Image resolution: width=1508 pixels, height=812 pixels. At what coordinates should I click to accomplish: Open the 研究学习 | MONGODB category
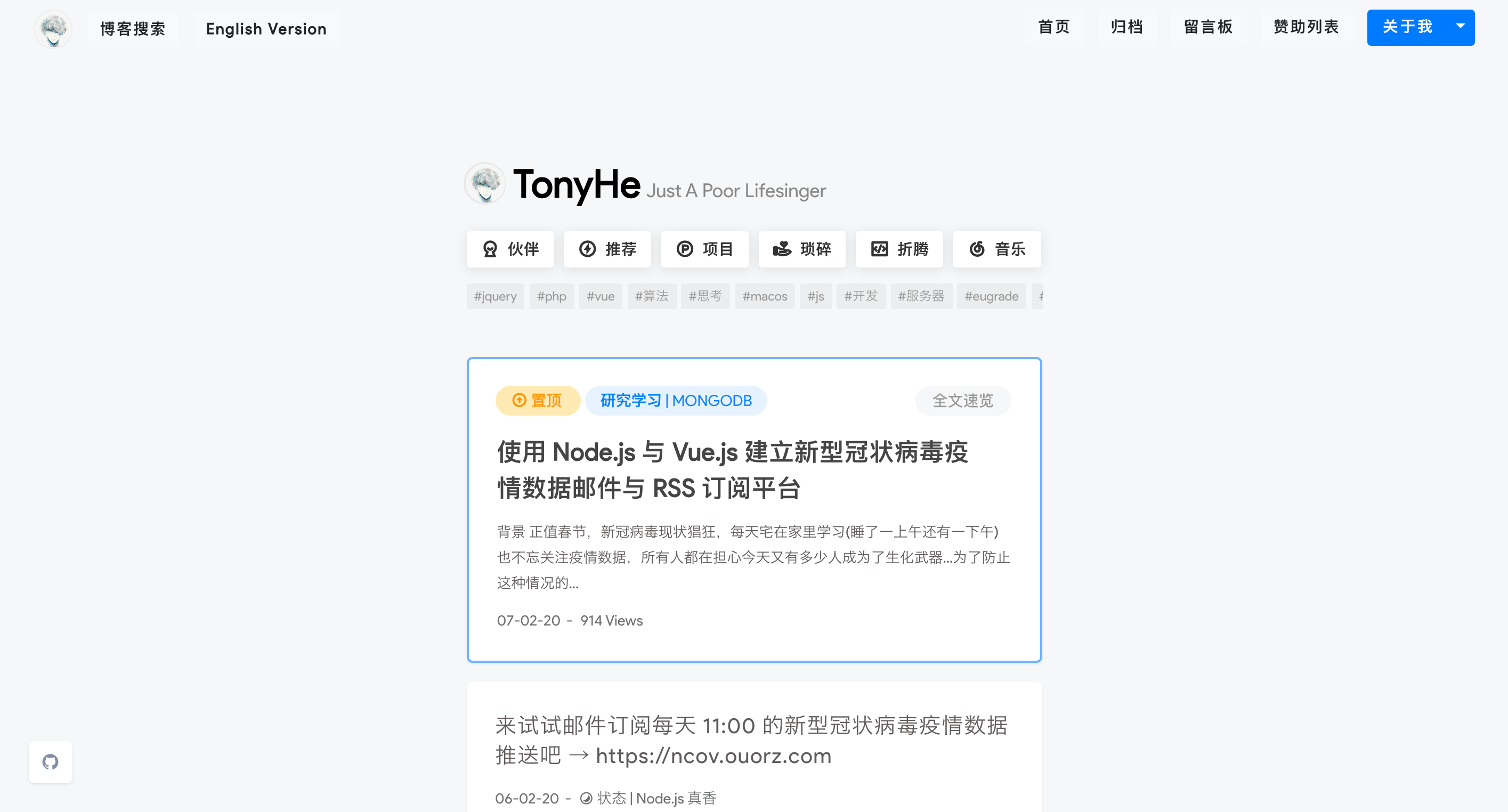[676, 401]
